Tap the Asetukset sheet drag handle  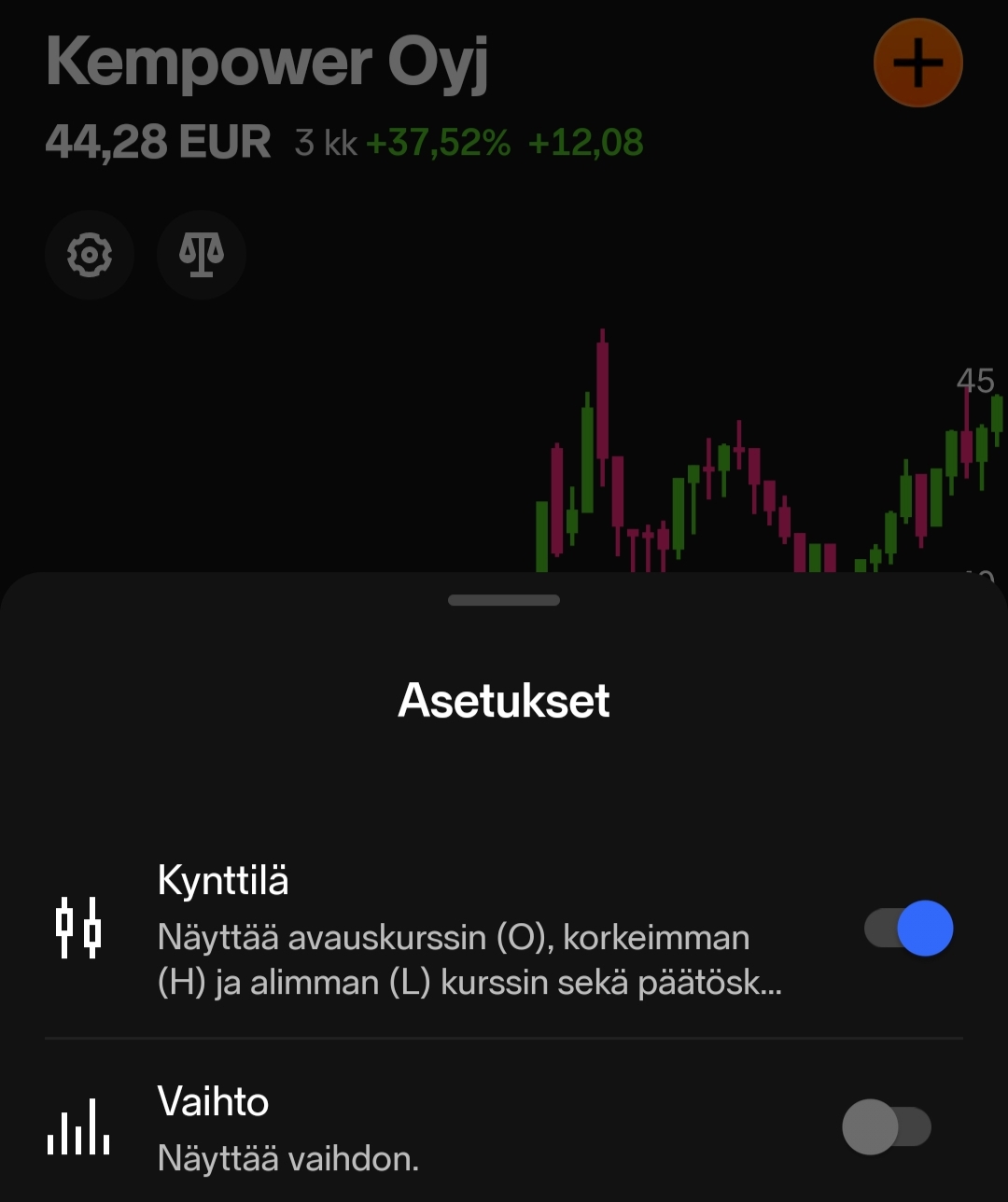(504, 600)
